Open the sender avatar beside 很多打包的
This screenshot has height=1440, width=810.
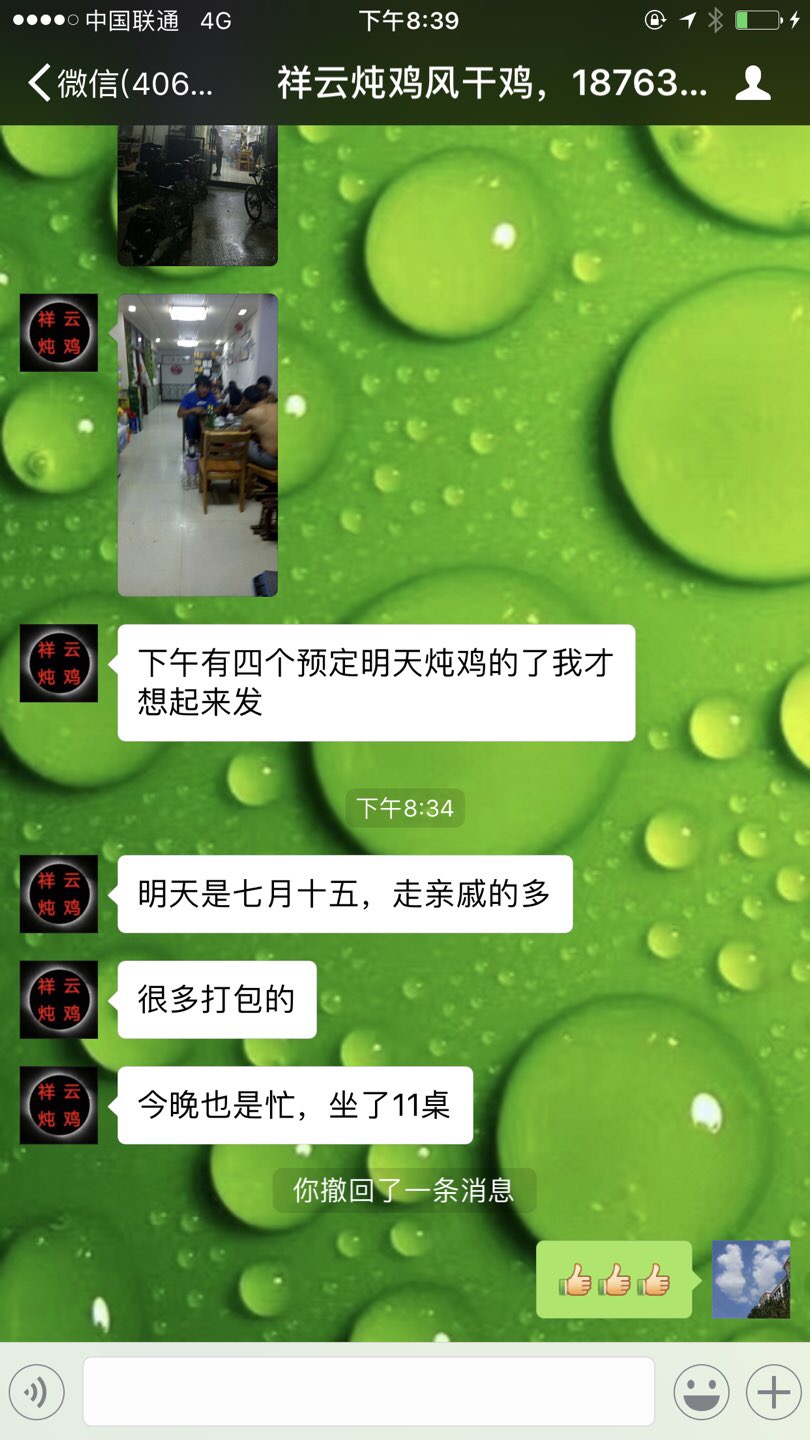pos(59,999)
